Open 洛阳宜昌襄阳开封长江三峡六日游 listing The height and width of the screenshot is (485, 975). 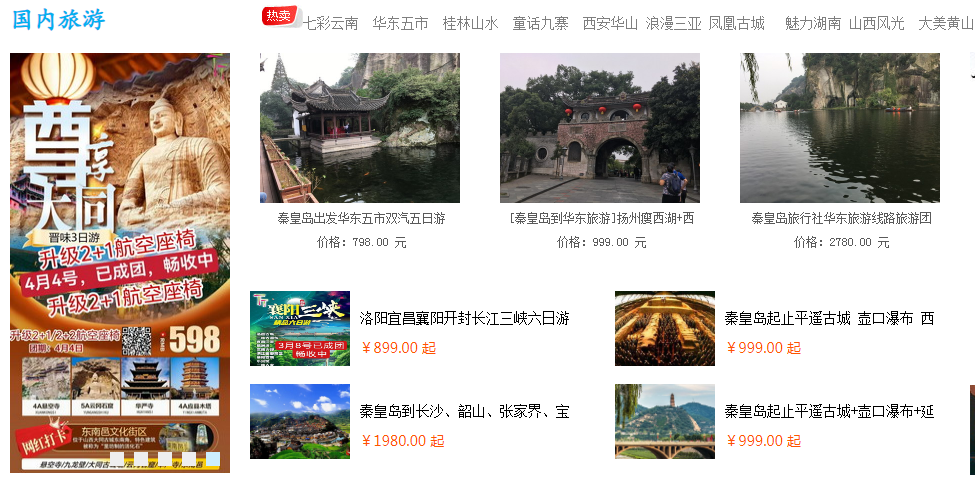tap(464, 319)
